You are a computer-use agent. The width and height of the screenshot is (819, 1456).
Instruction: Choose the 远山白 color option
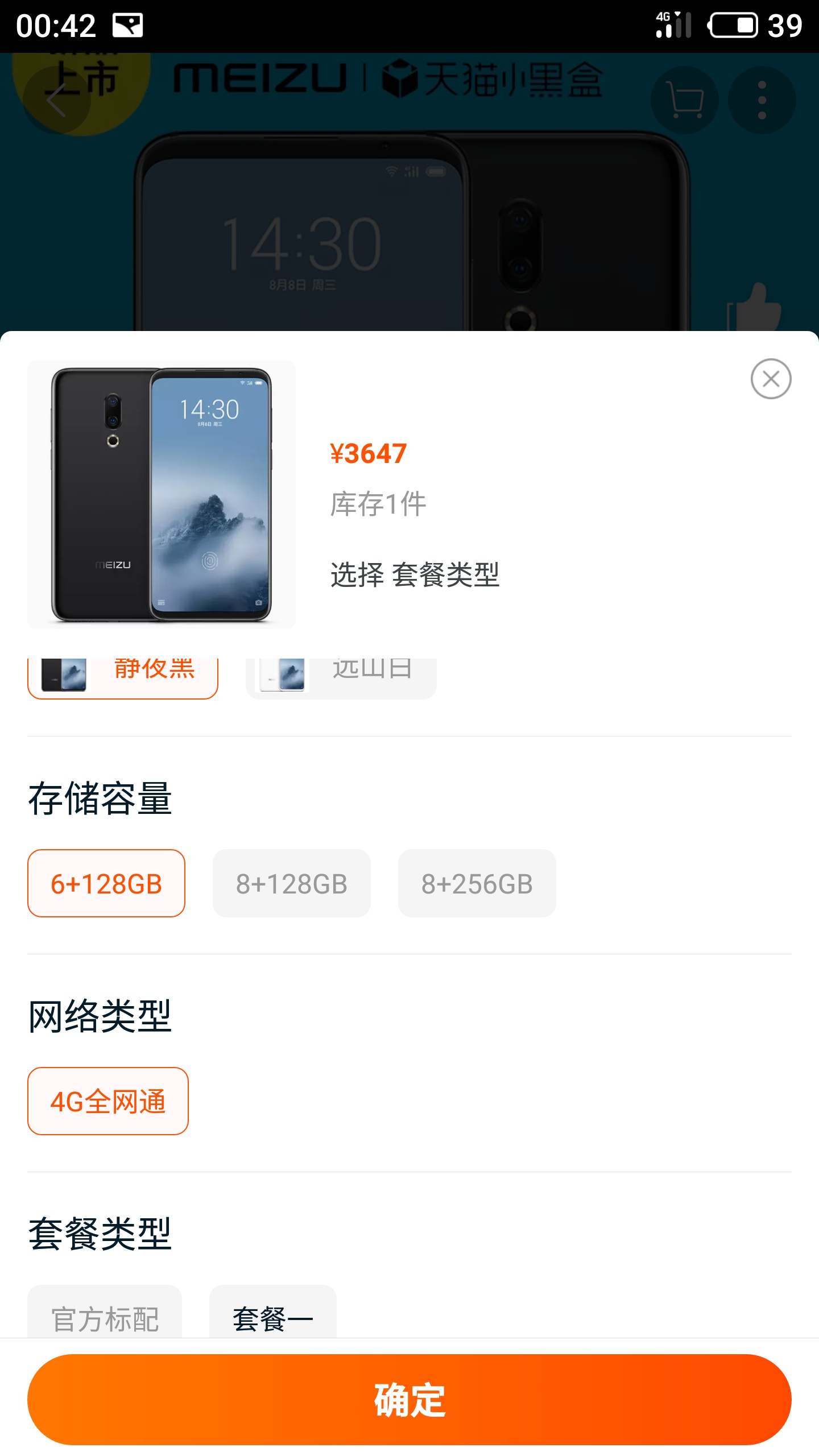point(340,673)
